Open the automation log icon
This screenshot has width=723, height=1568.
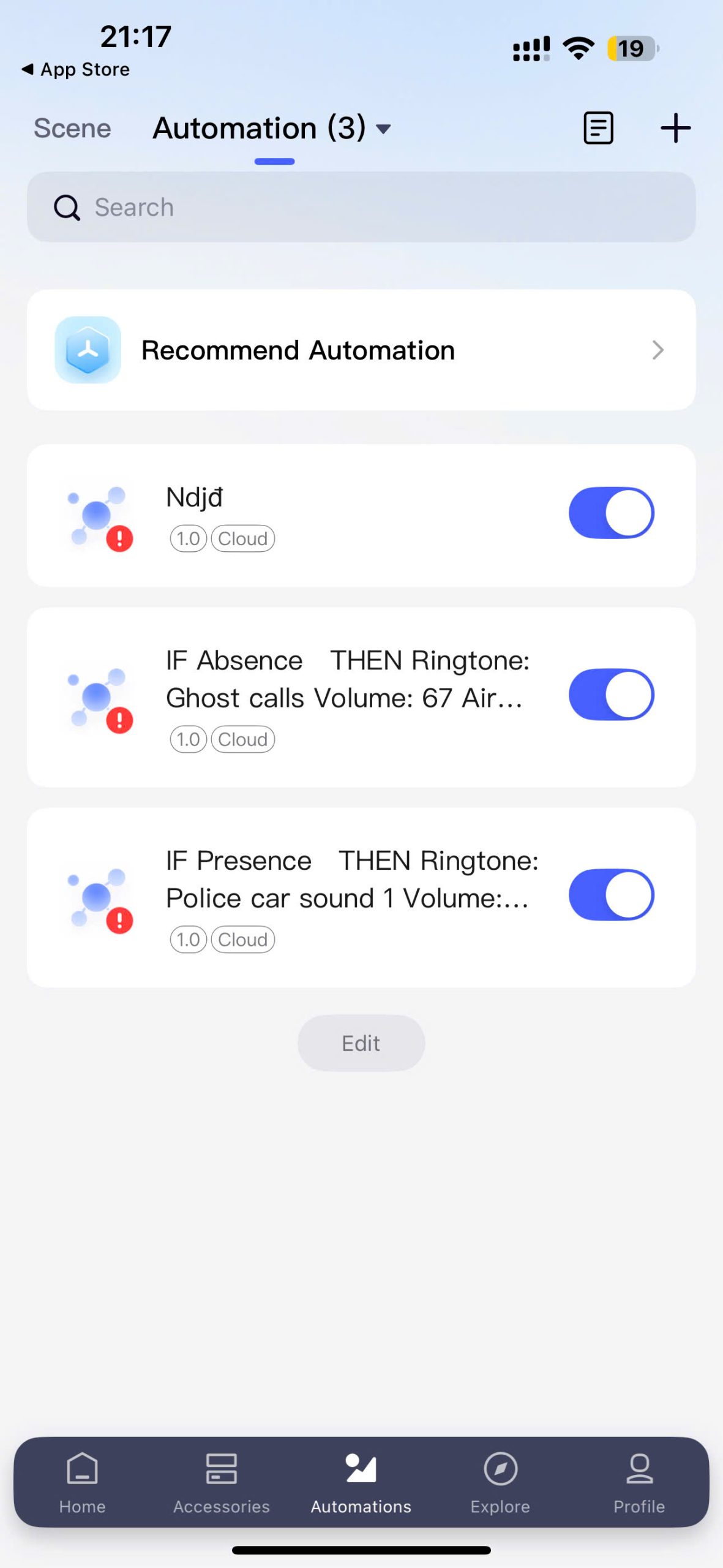[598, 128]
